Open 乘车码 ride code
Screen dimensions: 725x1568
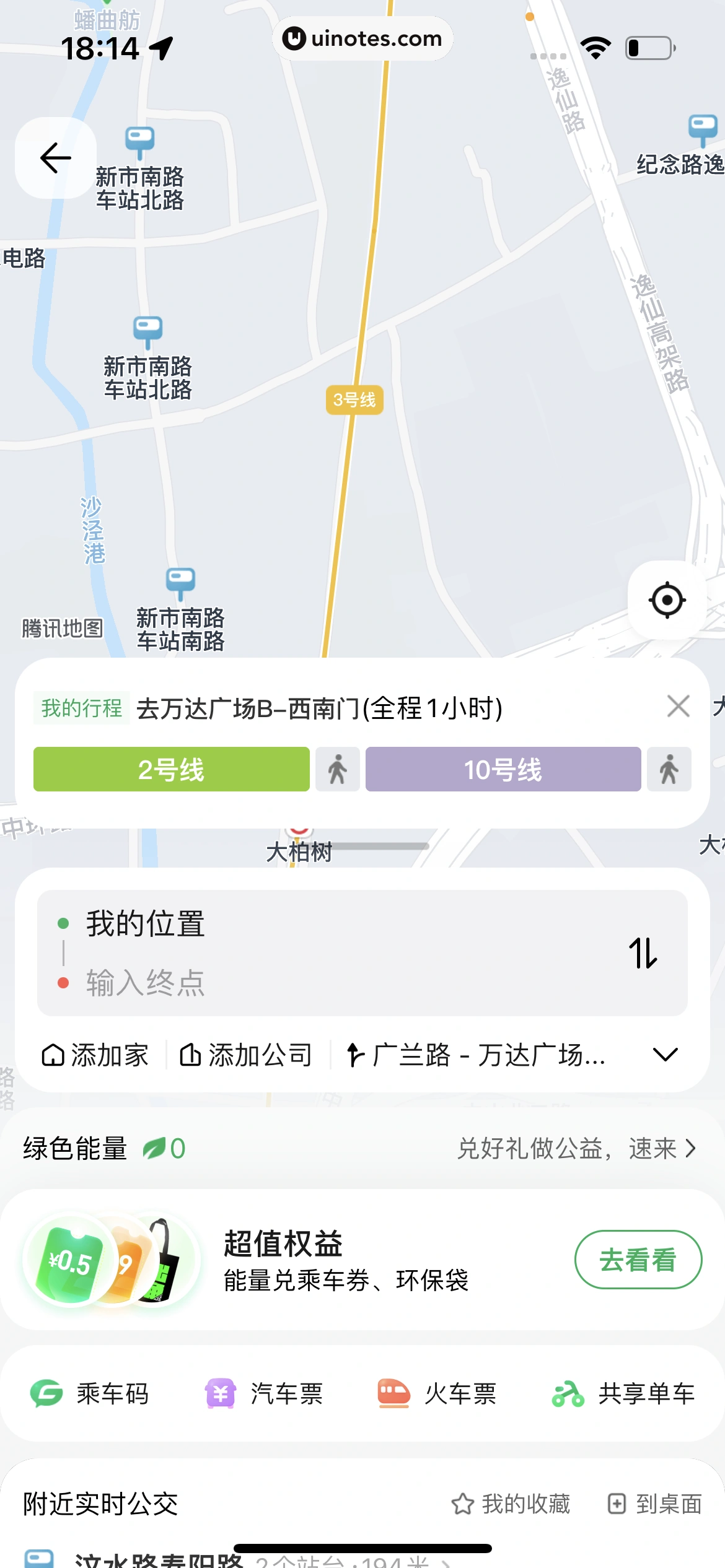coord(90,1393)
